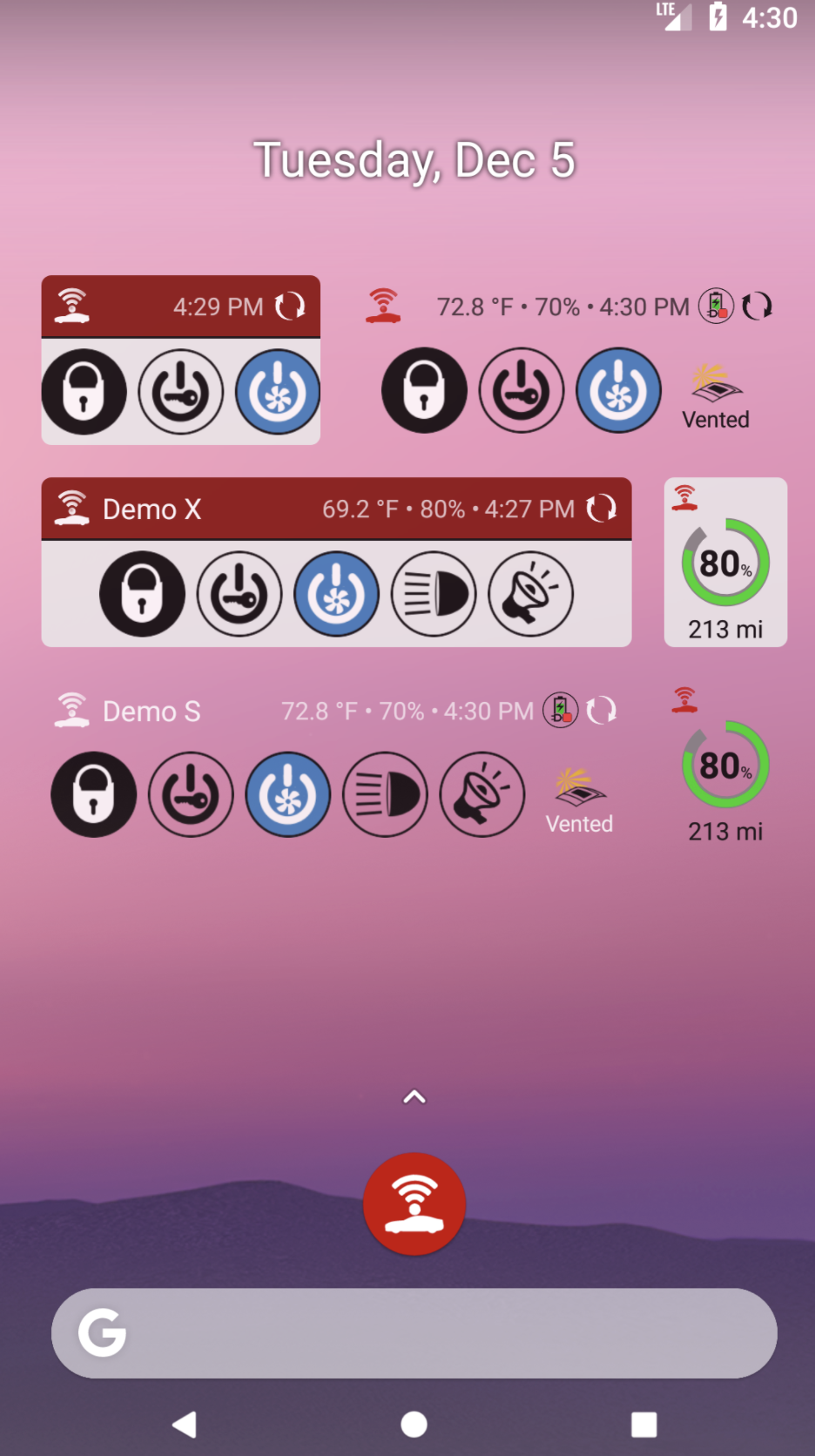Open the DroneMobile app from the home screen

click(414, 1203)
